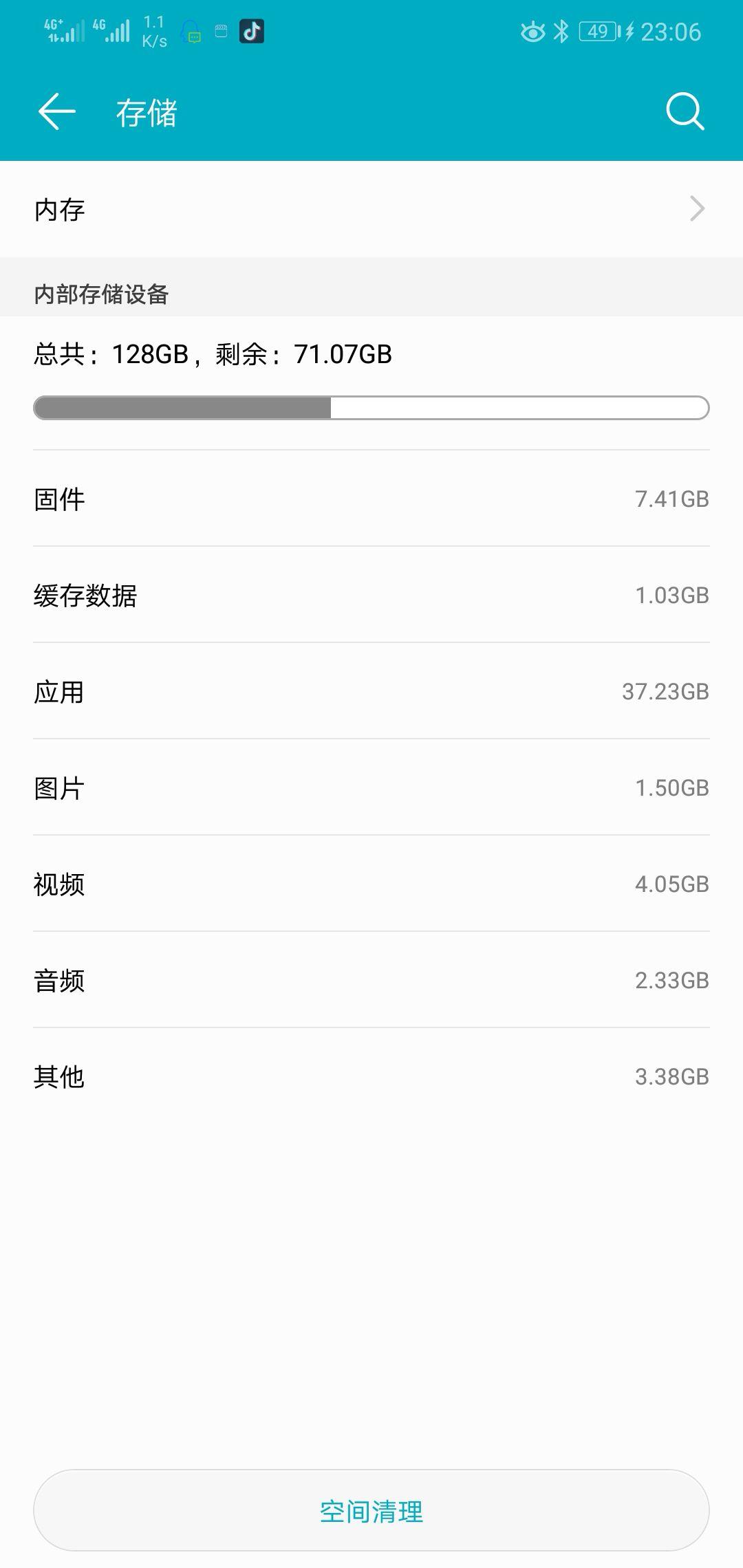This screenshot has width=743, height=1568.
Task: Tap the TikTok icon in the status bar
Action: coord(252,32)
